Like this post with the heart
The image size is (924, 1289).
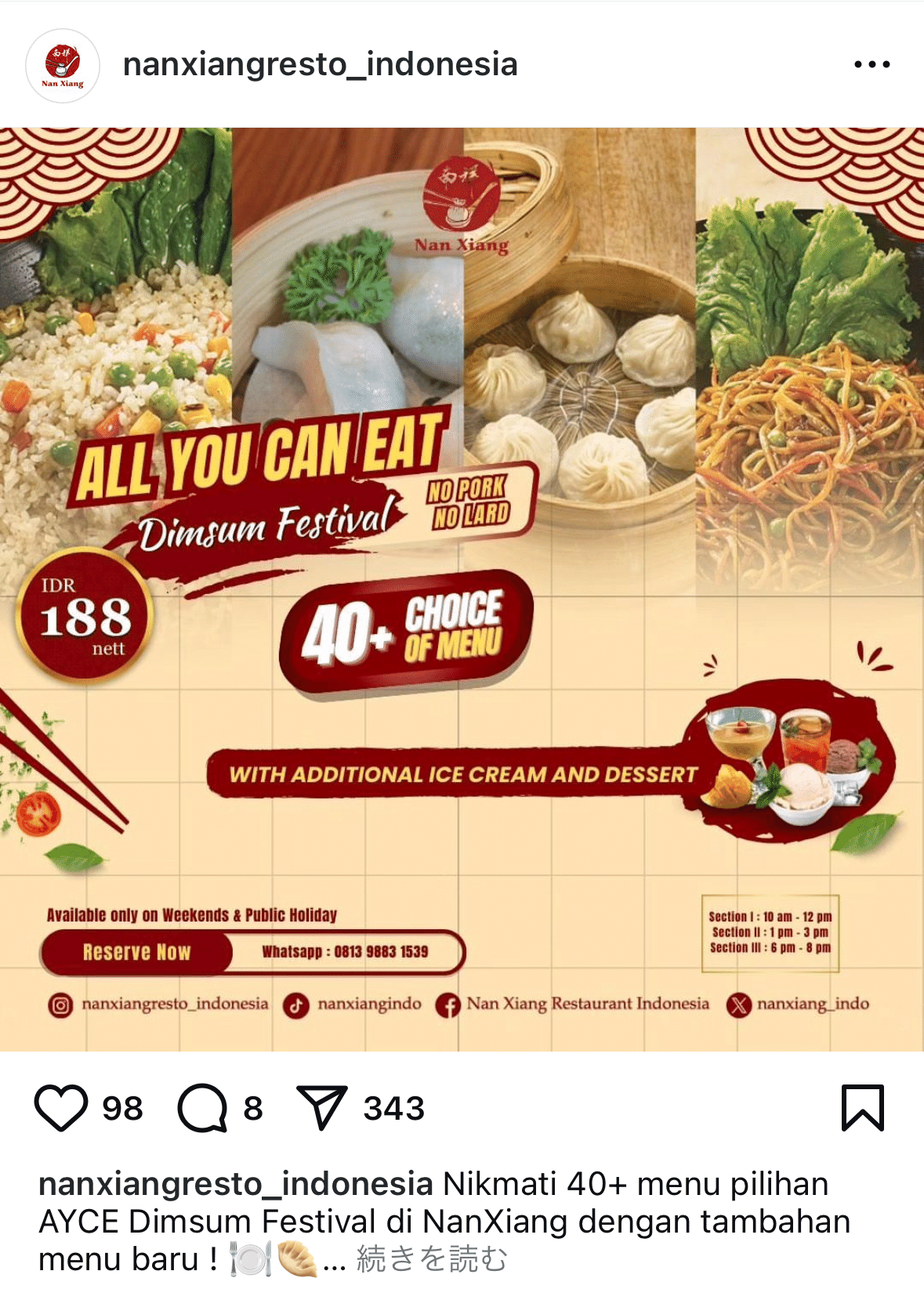click(61, 1108)
